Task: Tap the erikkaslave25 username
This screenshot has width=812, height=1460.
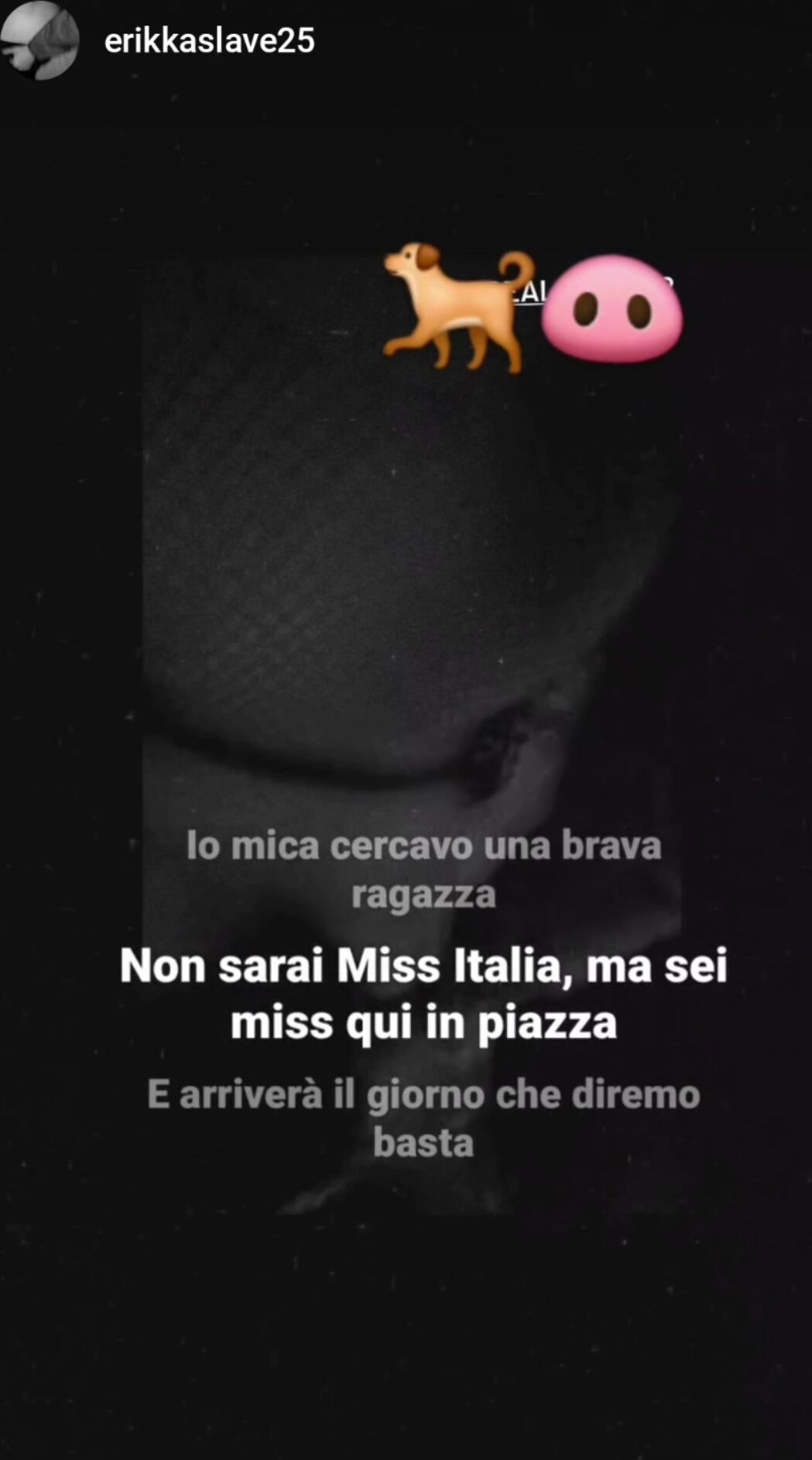Action: click(209, 41)
